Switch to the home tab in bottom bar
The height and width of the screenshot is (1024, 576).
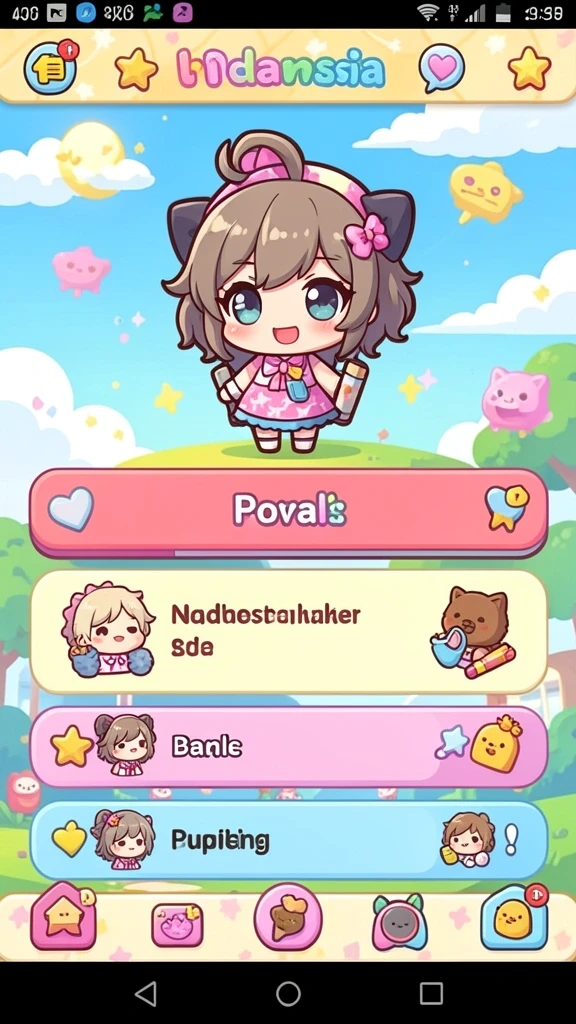pos(64,916)
